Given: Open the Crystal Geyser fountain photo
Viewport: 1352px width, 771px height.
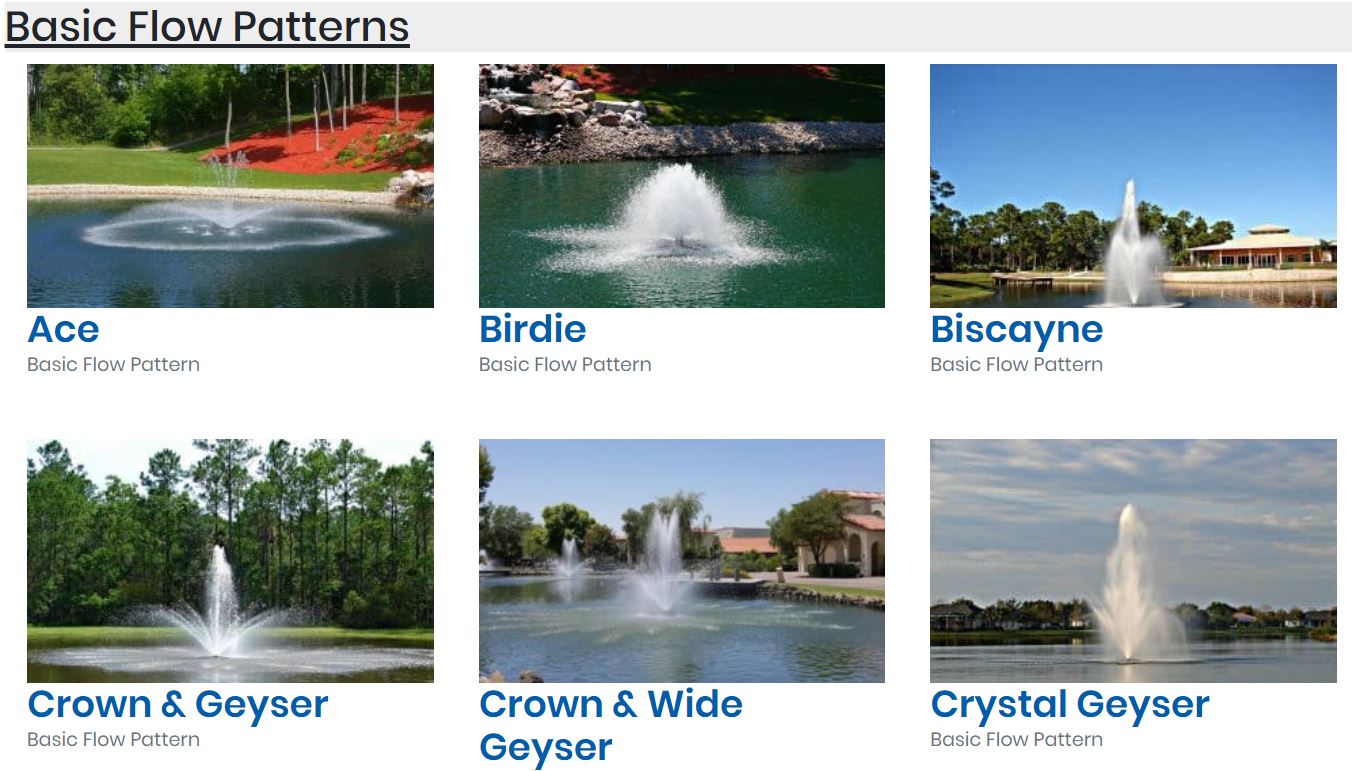Looking at the screenshot, I should [1133, 560].
